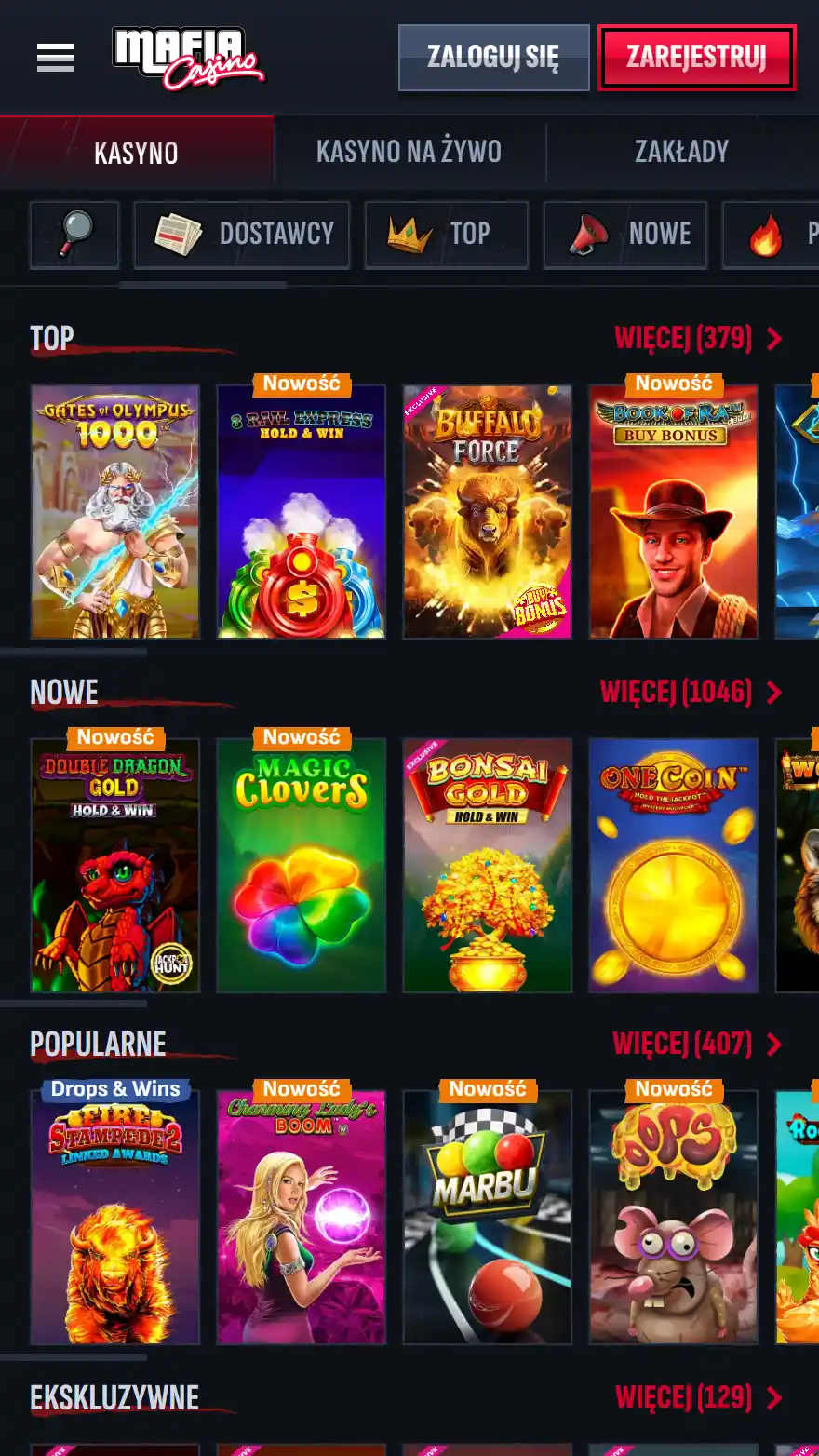View more Popularne games (407)
This screenshot has height=1456, width=819.
point(696,1044)
